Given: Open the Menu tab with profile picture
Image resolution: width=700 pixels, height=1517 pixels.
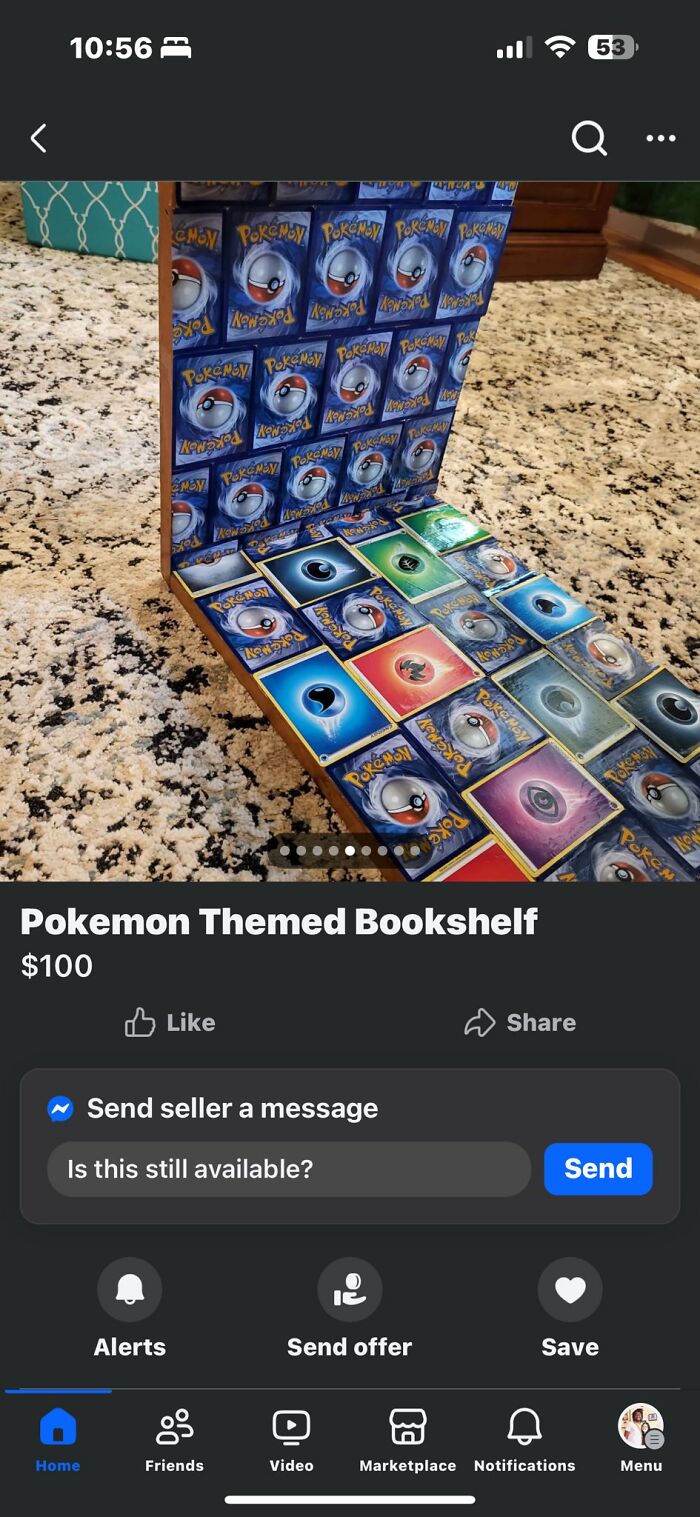Looking at the screenshot, I should tap(641, 1438).
